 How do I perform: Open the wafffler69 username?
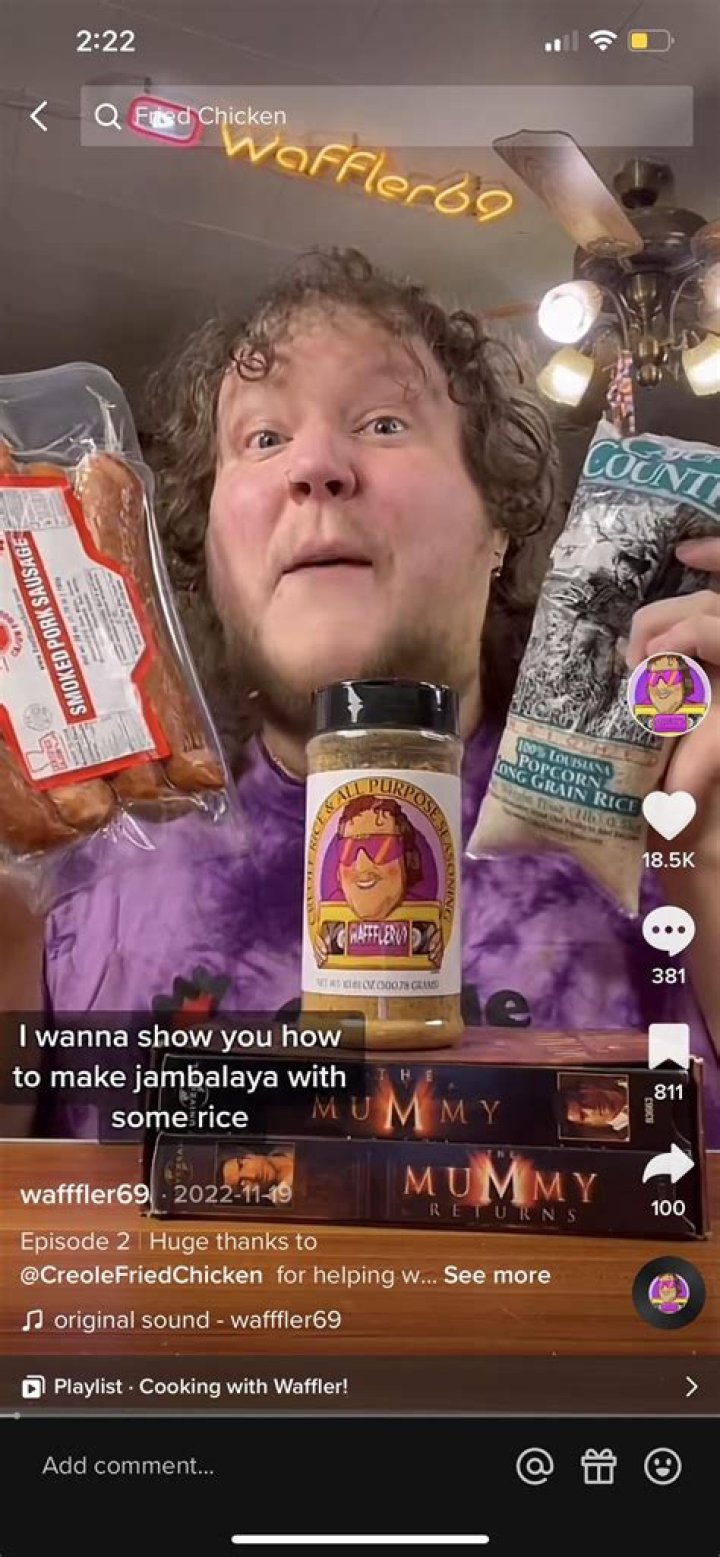point(84,1194)
